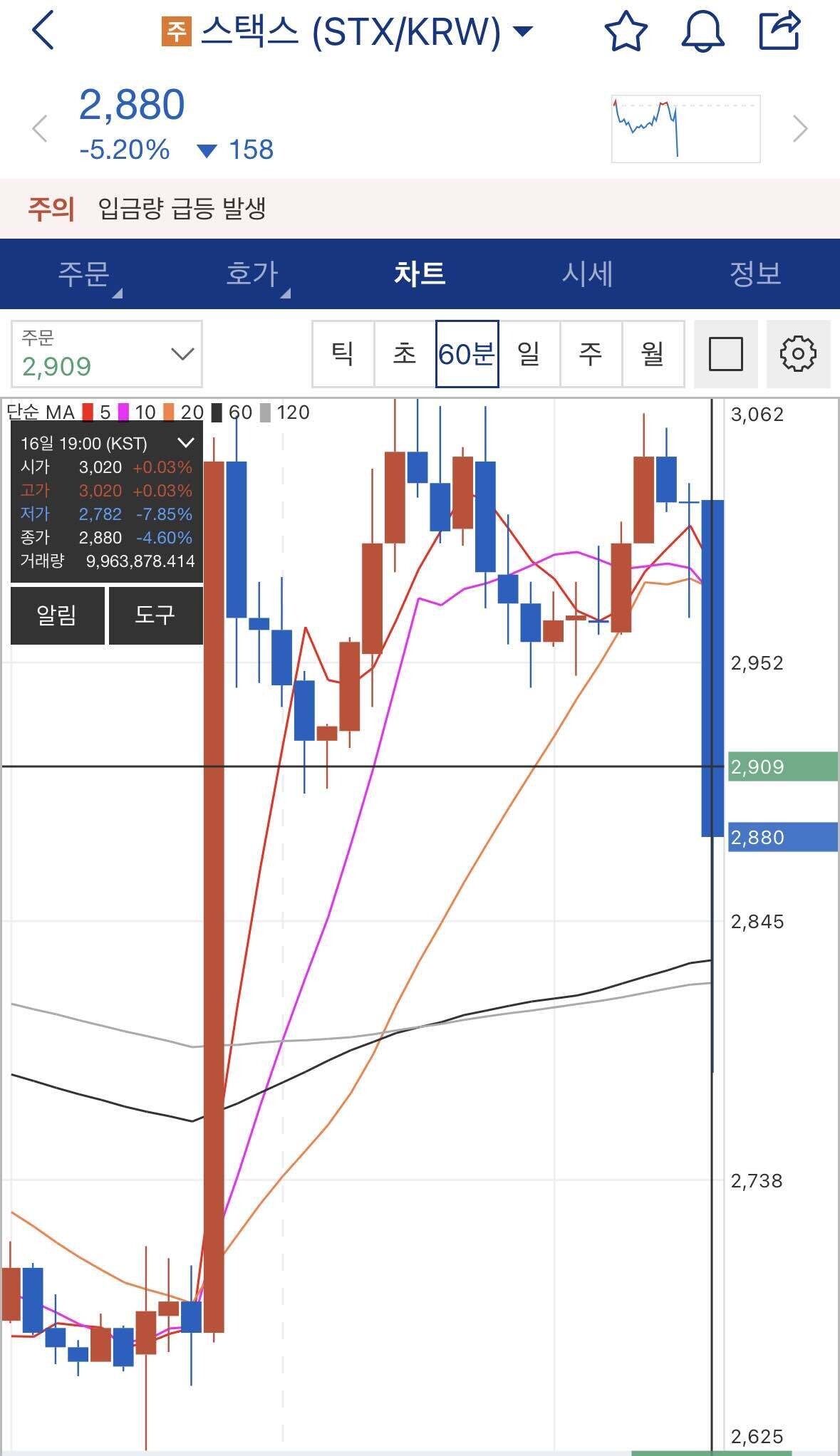Switch to the 호가 tab
The width and height of the screenshot is (840, 1456).
252,274
